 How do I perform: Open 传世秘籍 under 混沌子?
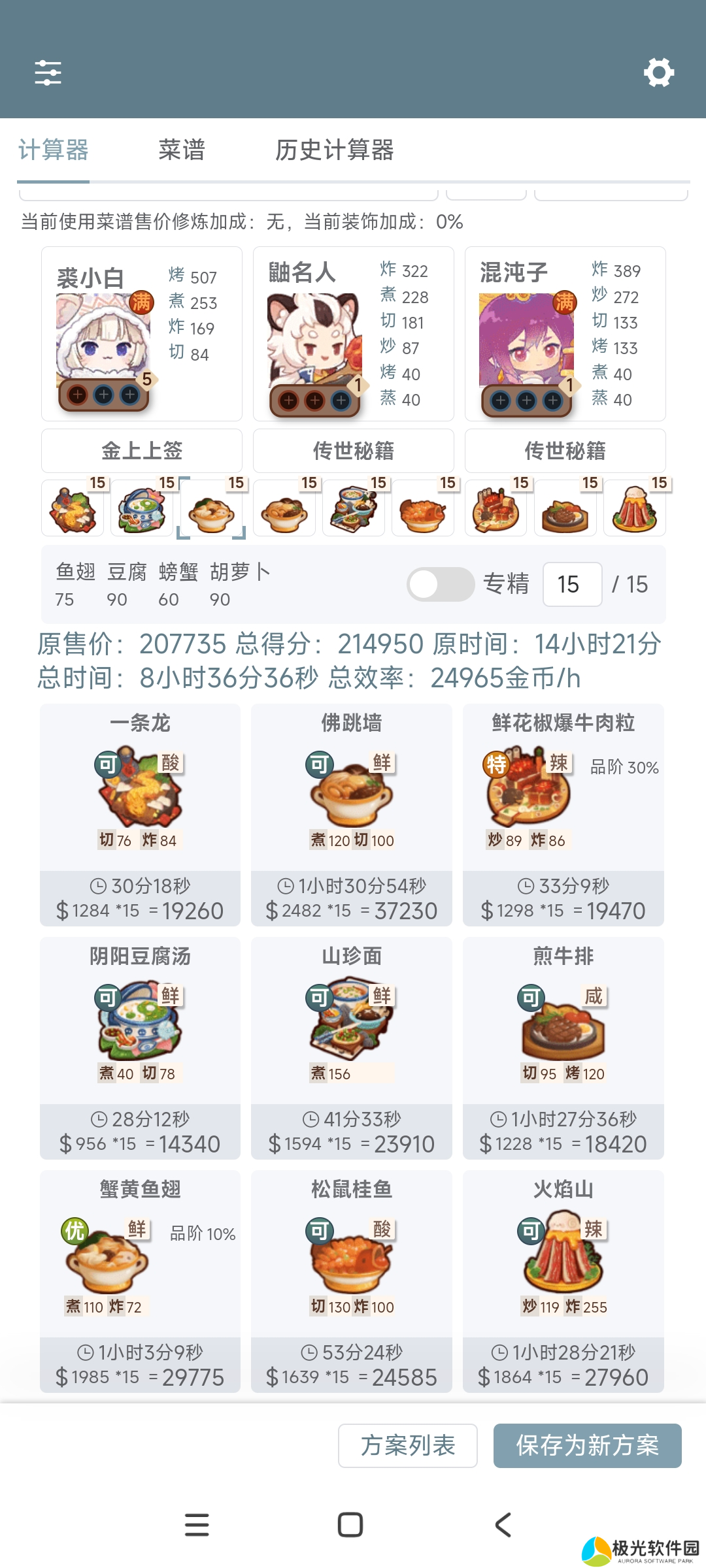pyautogui.click(x=564, y=450)
